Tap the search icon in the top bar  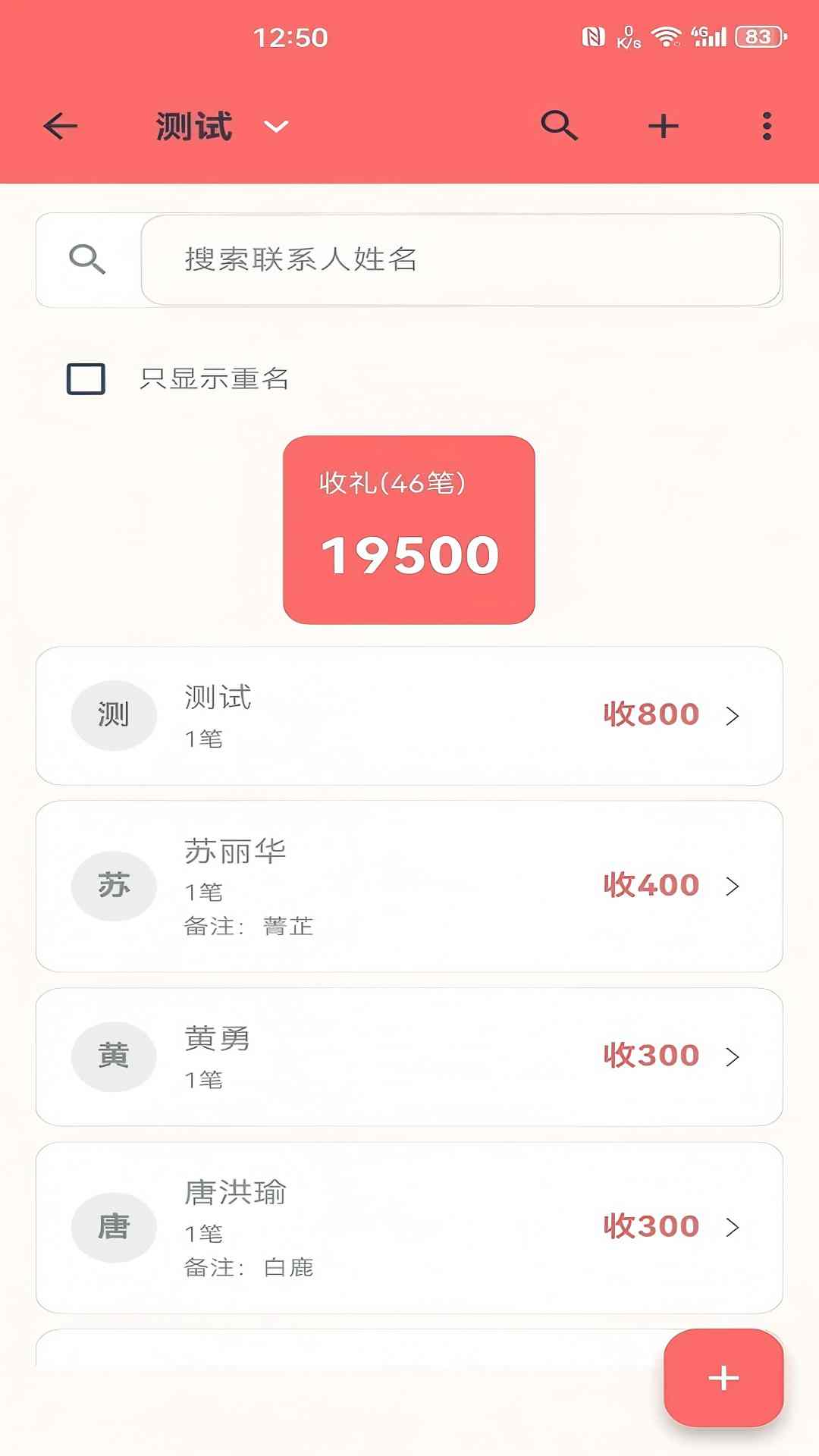pos(559,125)
